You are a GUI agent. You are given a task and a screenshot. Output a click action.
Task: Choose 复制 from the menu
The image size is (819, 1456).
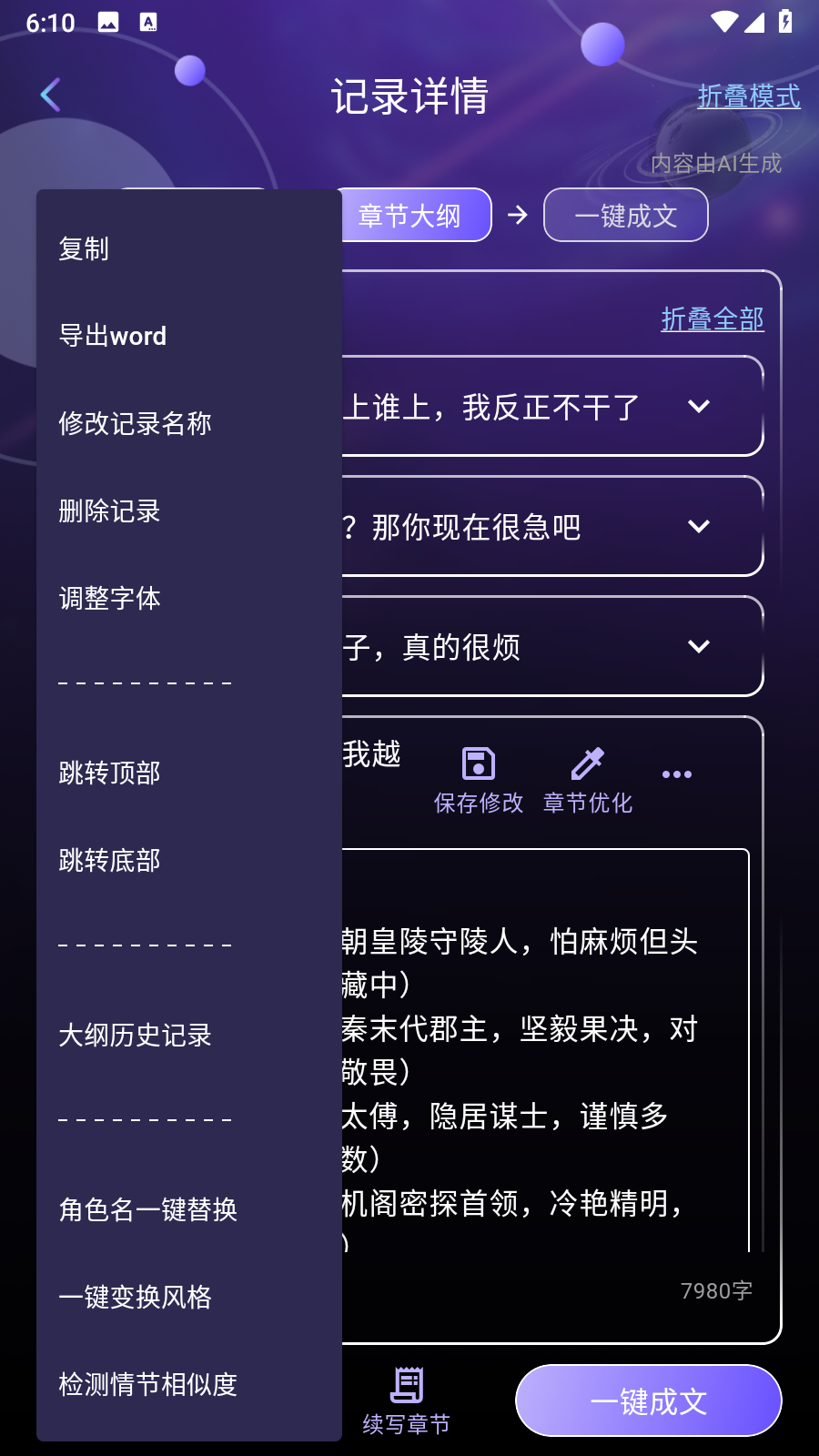tap(84, 248)
